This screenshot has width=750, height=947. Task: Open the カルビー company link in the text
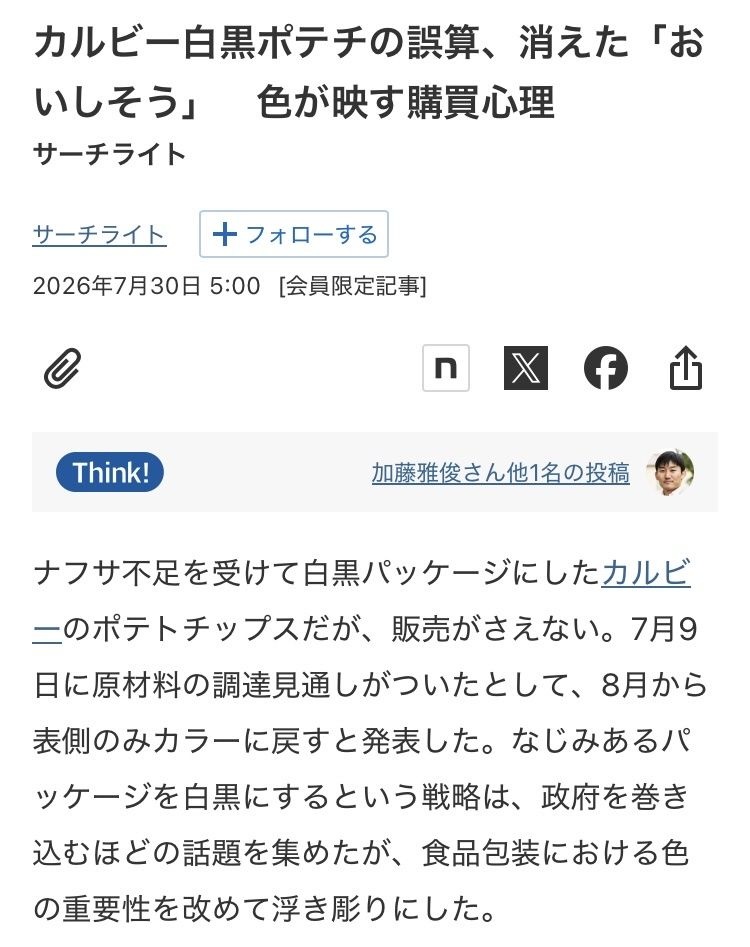point(646,573)
